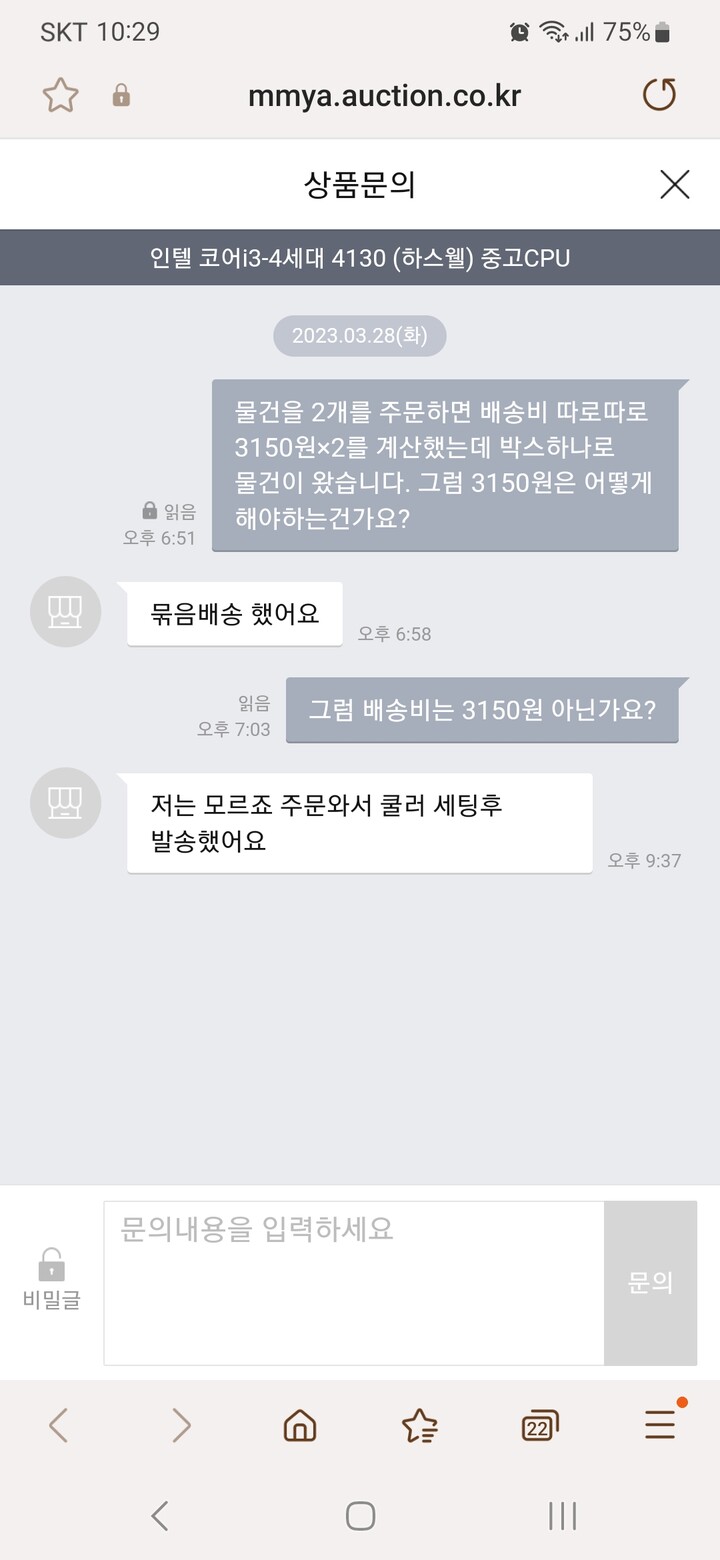Tap the back arrow in the bottom toolbar

60,1425
